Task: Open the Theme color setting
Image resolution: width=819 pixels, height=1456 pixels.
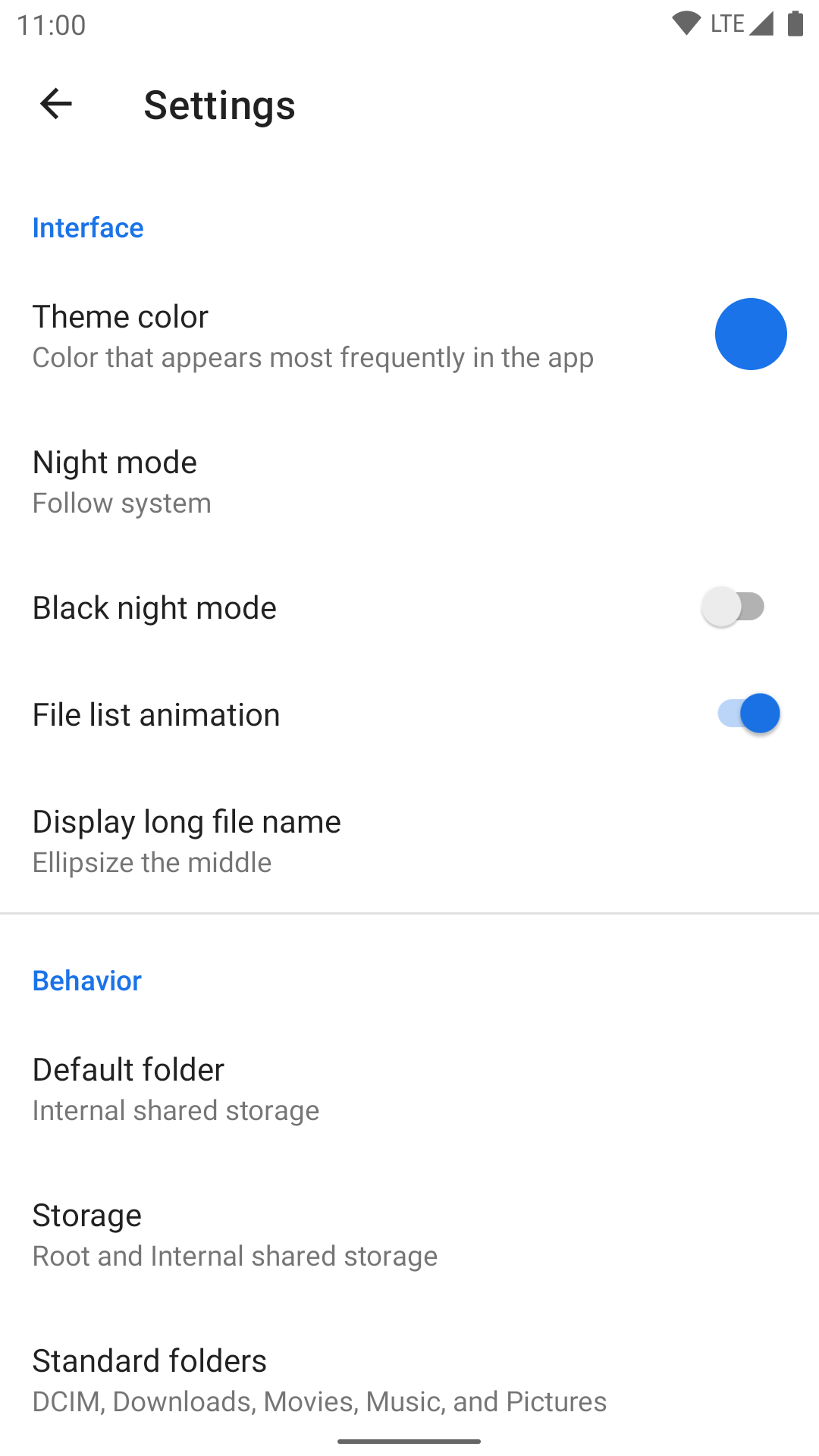Action: coord(409,334)
